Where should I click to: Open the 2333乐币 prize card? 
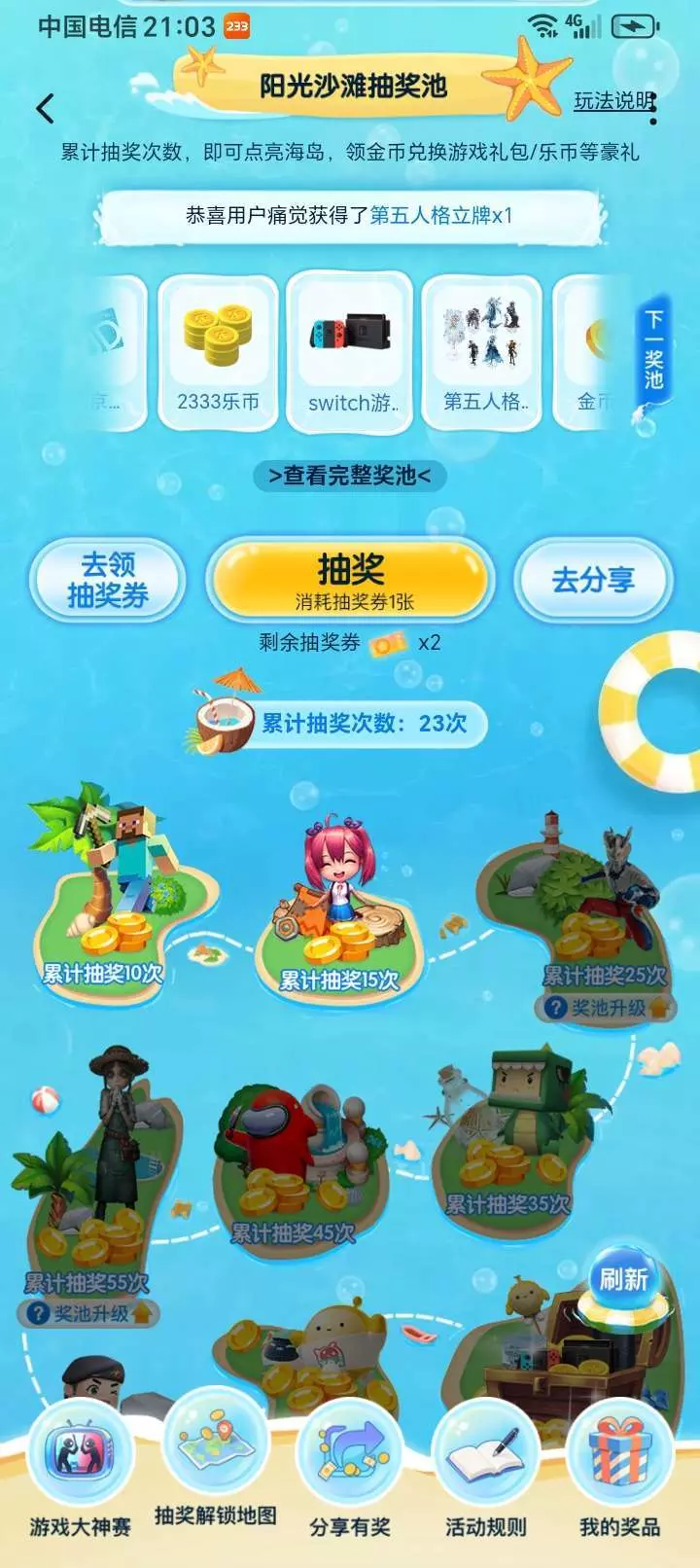[218, 352]
